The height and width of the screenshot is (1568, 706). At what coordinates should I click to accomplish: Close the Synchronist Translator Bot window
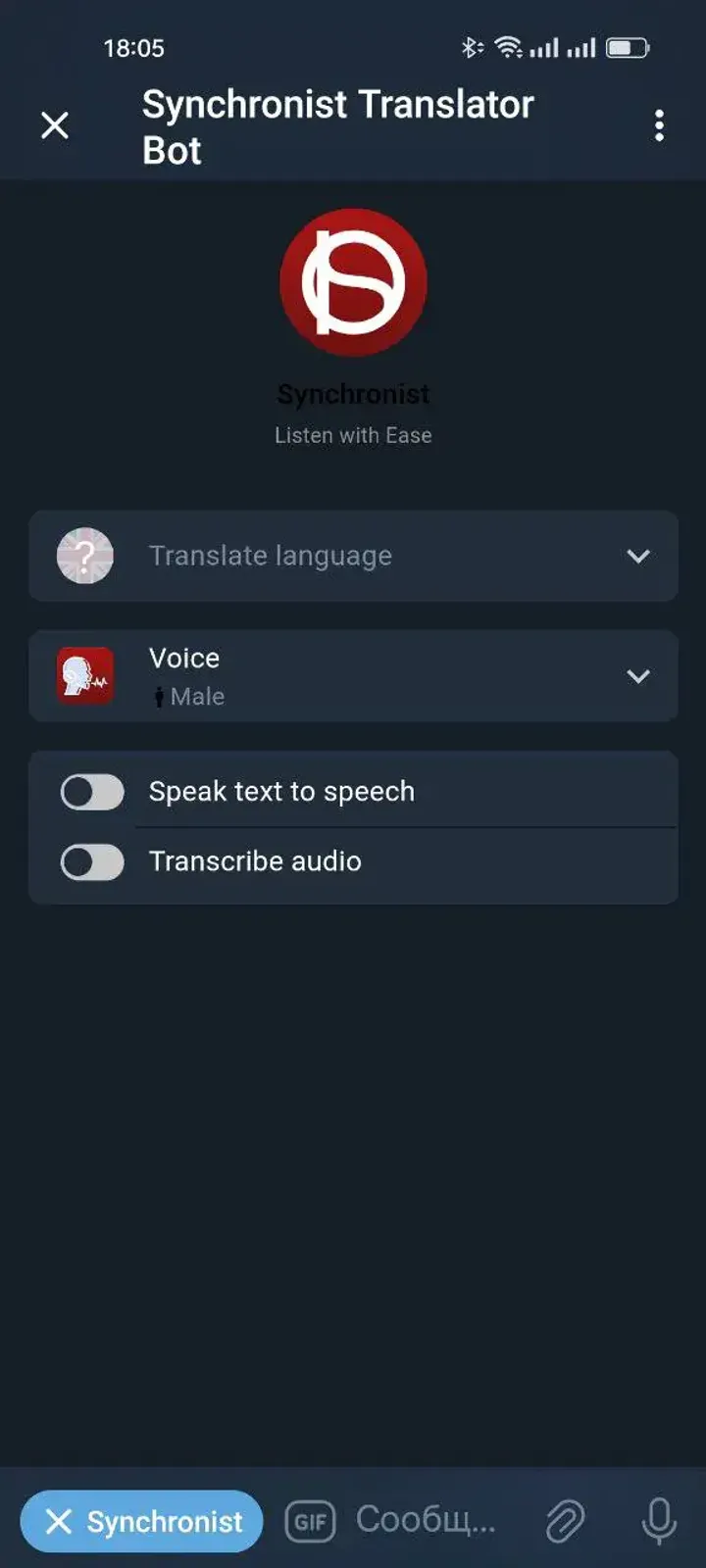[55, 125]
